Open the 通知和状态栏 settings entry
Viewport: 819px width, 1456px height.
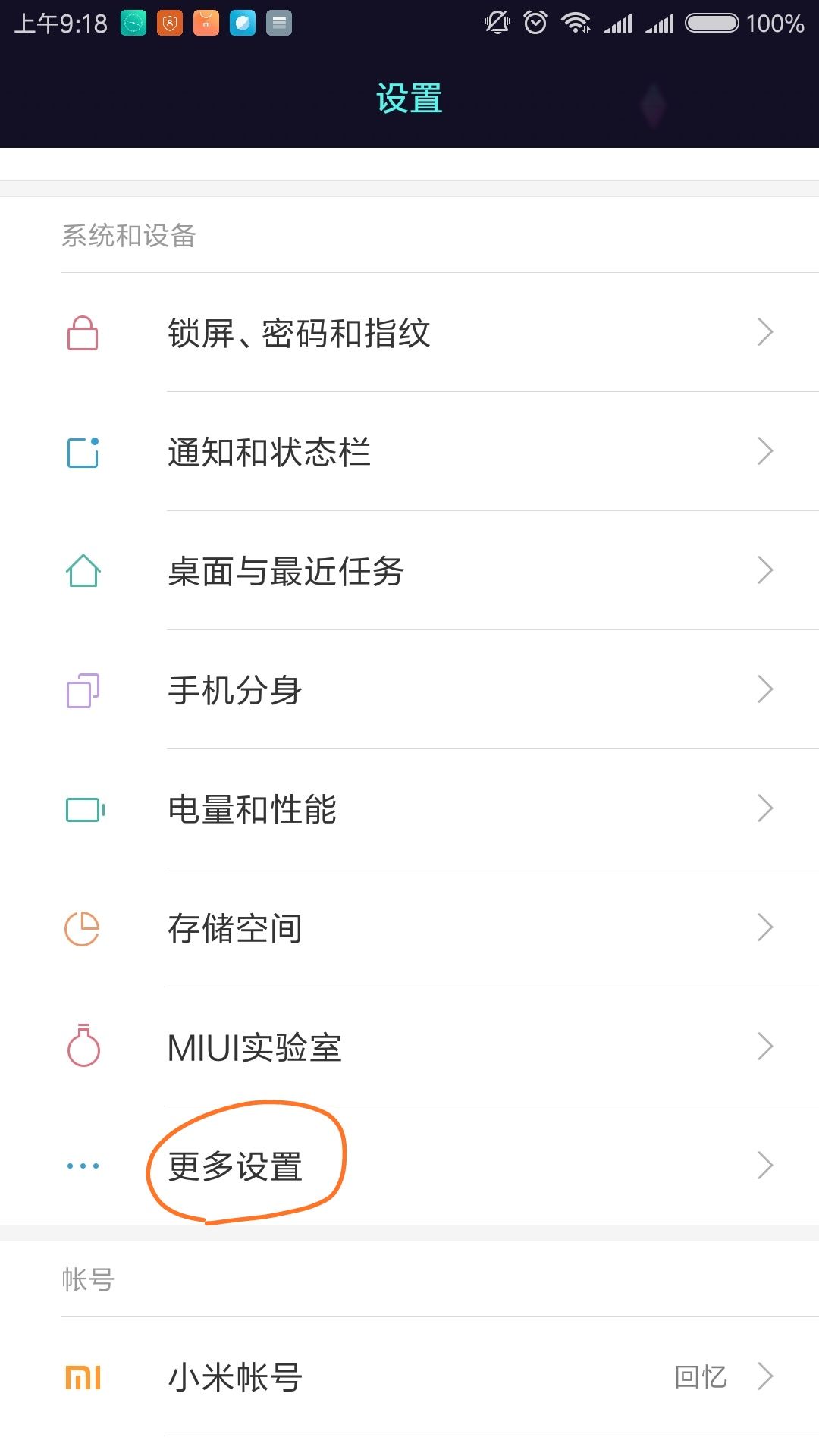coord(269,451)
